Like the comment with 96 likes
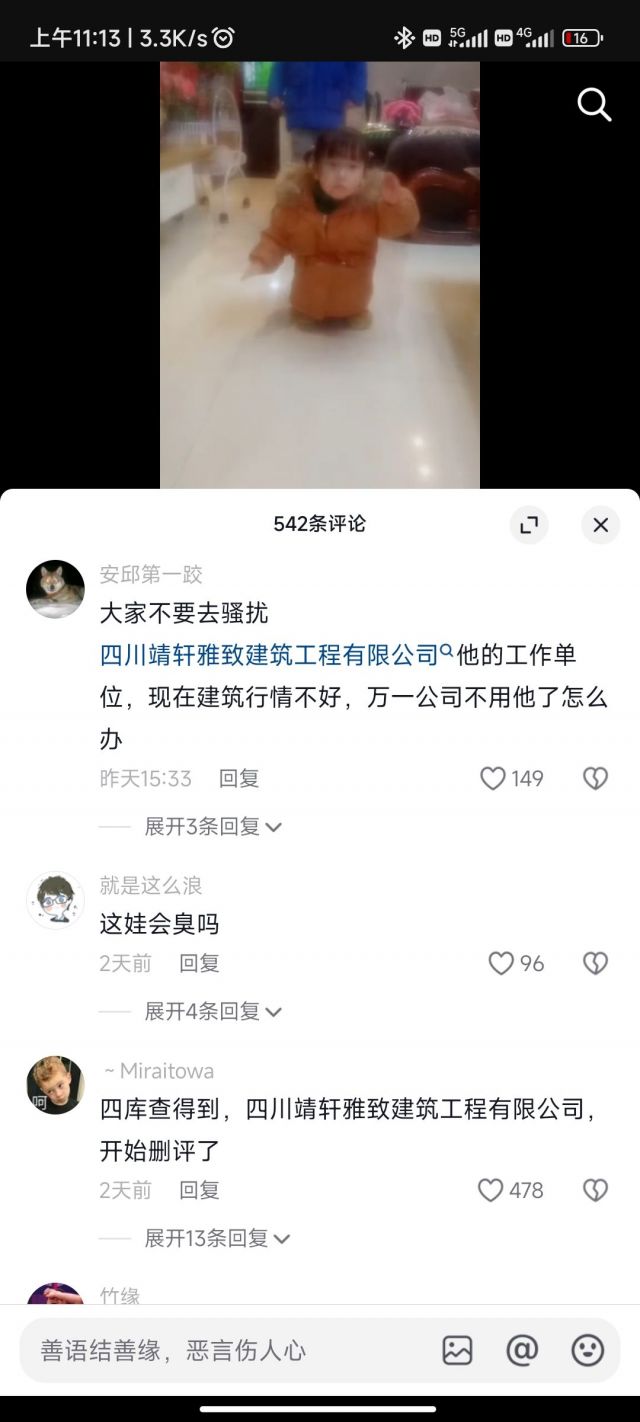This screenshot has height=1422, width=640. pyautogui.click(x=501, y=963)
